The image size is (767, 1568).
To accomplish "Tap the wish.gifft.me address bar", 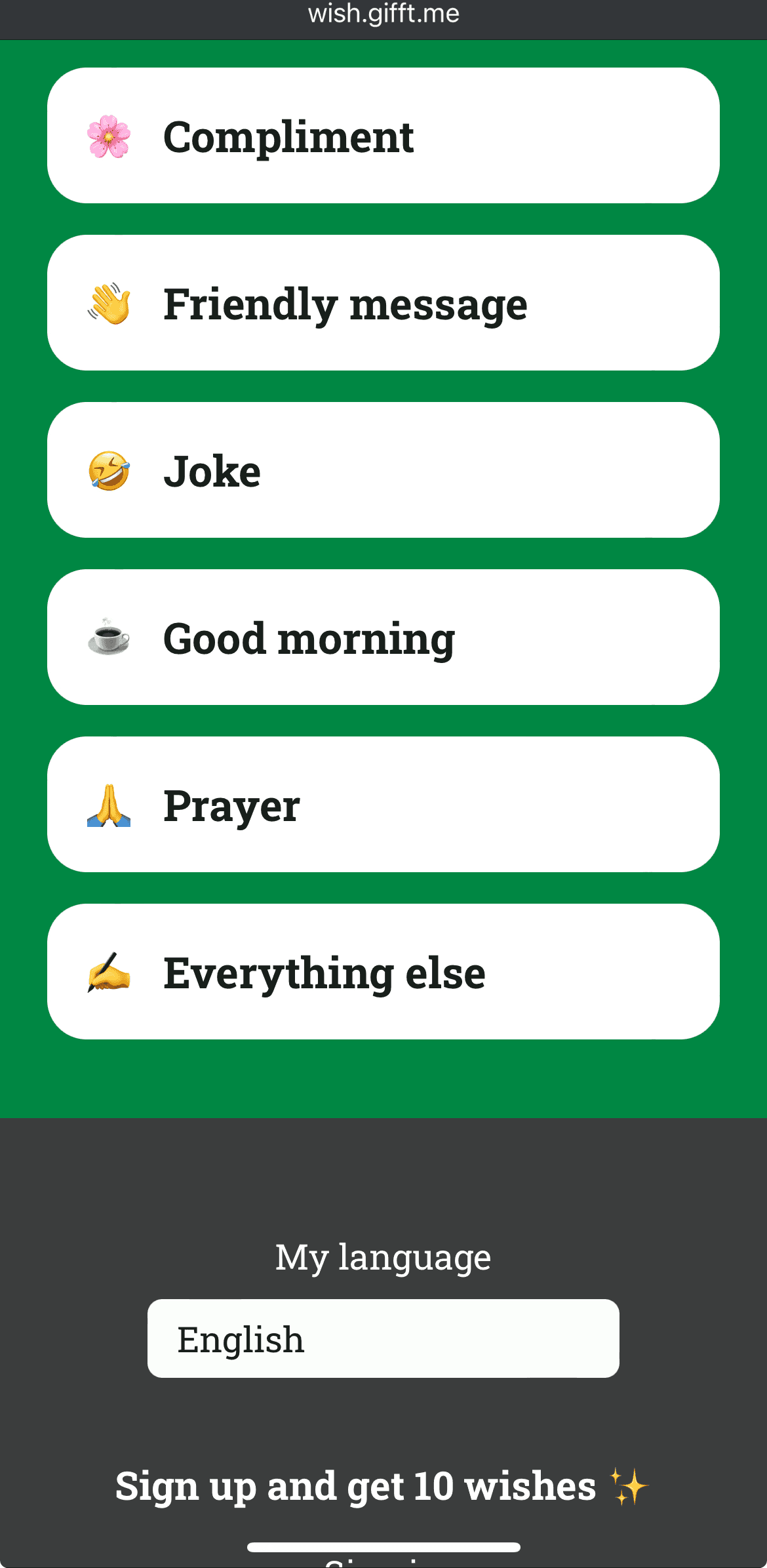I will 383,14.
